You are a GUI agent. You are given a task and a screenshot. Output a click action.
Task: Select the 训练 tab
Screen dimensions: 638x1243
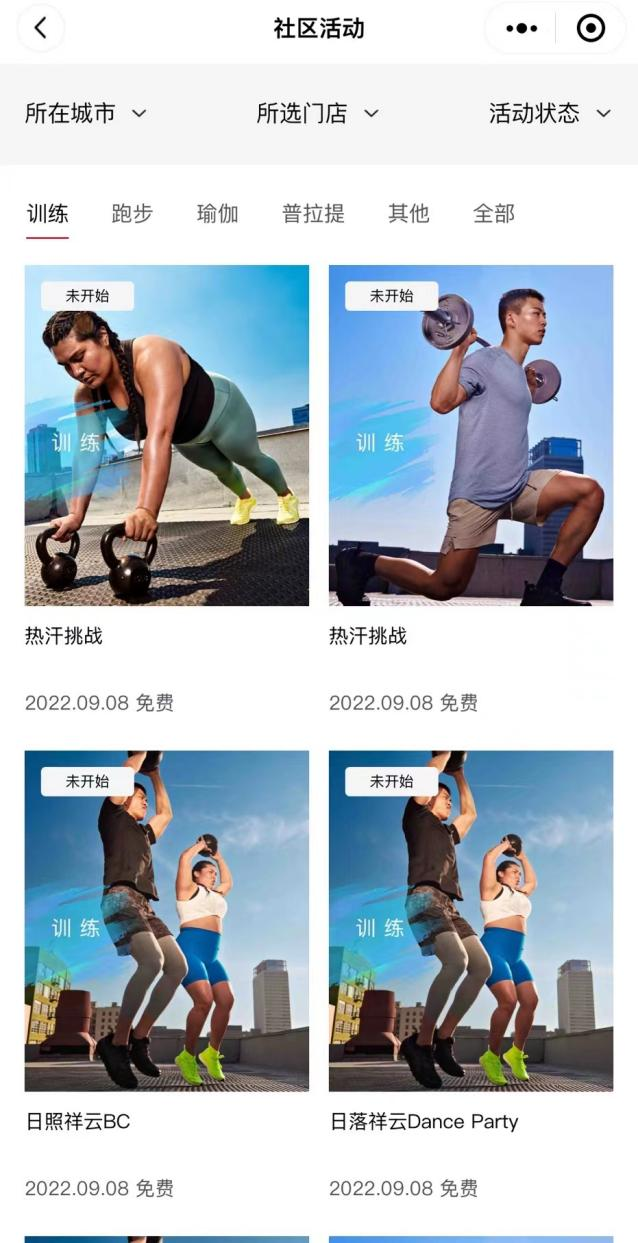pyautogui.click(x=47, y=214)
